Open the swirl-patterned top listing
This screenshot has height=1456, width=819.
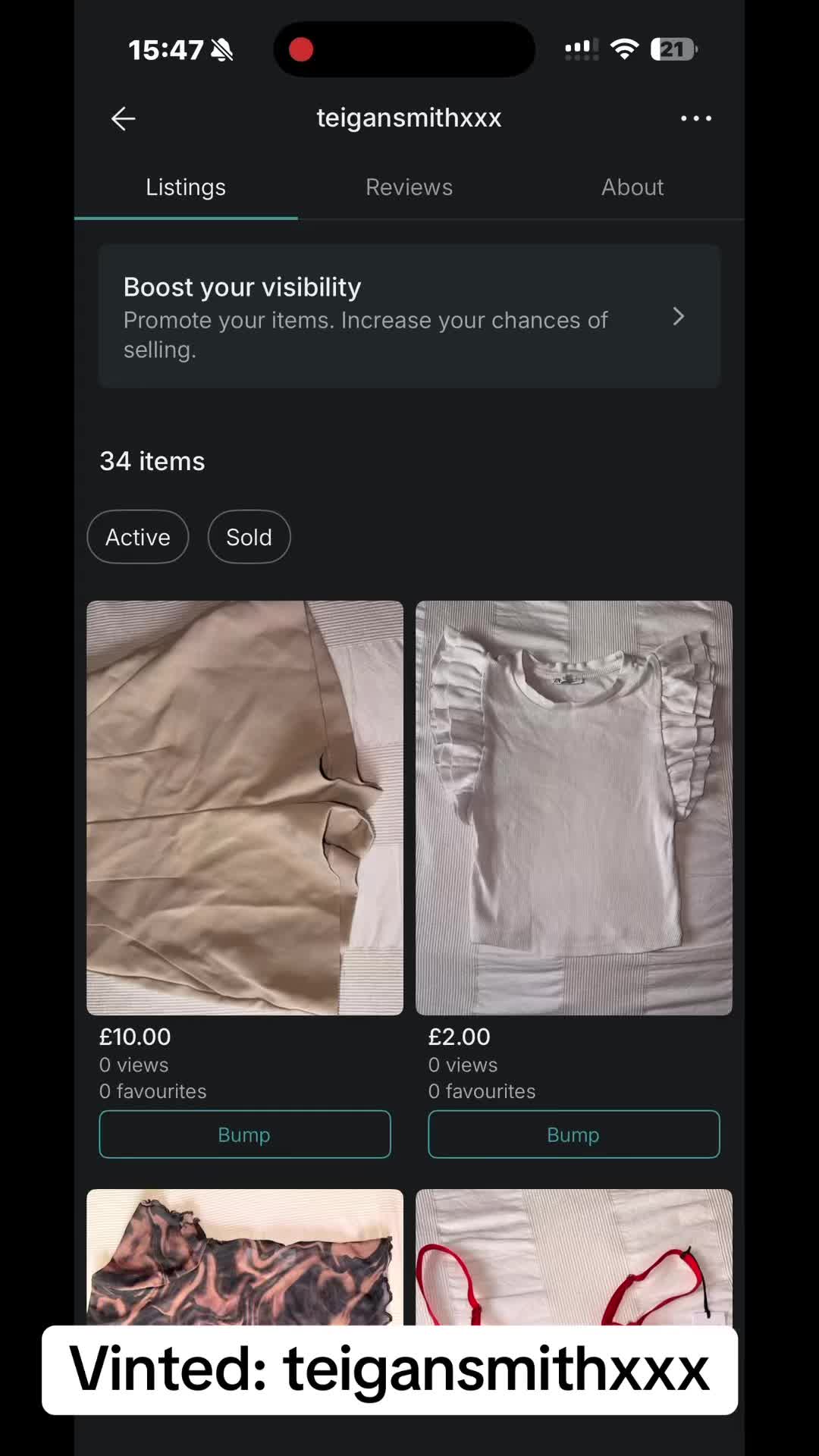[x=245, y=1257]
